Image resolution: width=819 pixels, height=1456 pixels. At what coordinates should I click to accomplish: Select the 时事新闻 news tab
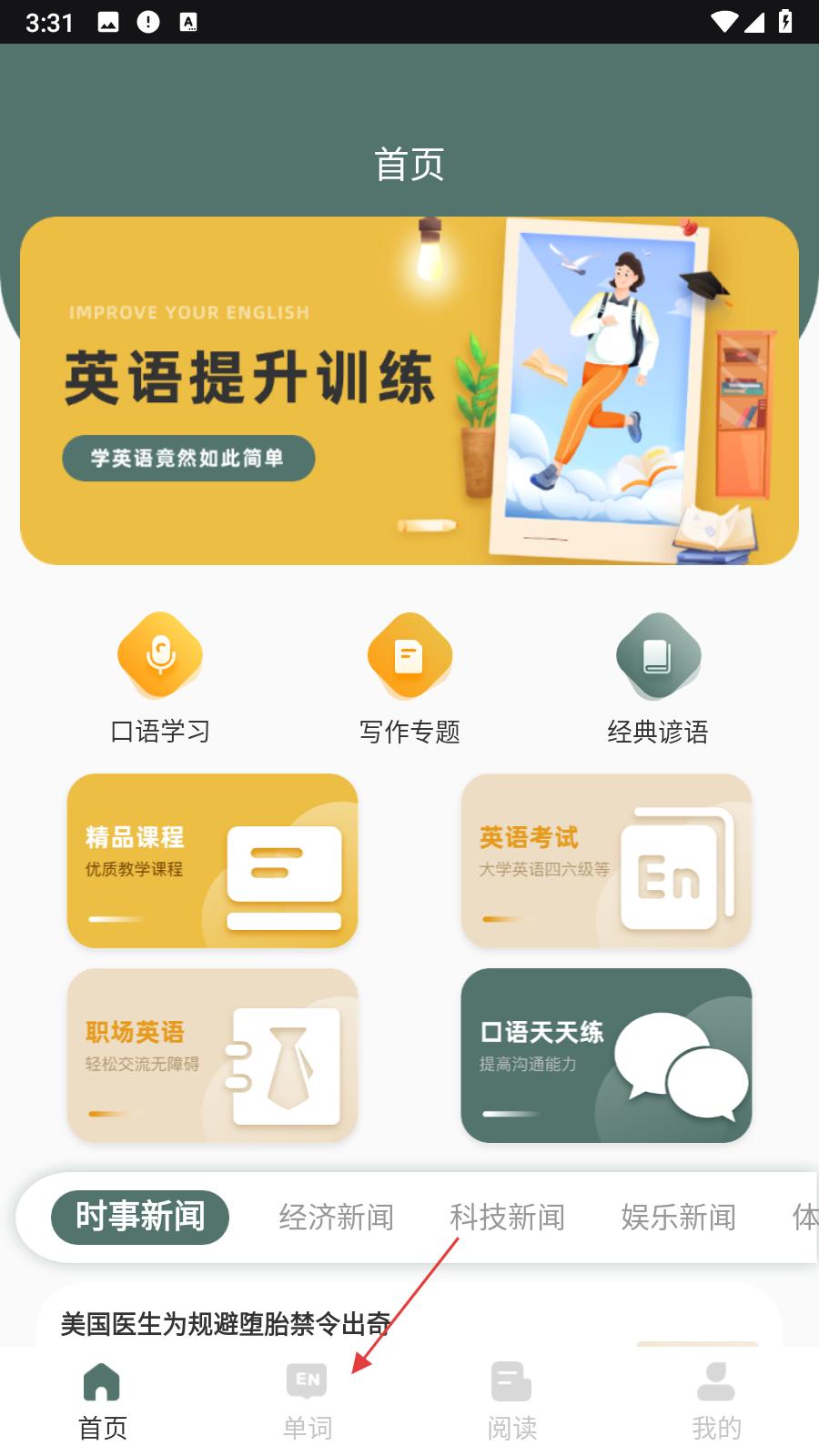(140, 1217)
